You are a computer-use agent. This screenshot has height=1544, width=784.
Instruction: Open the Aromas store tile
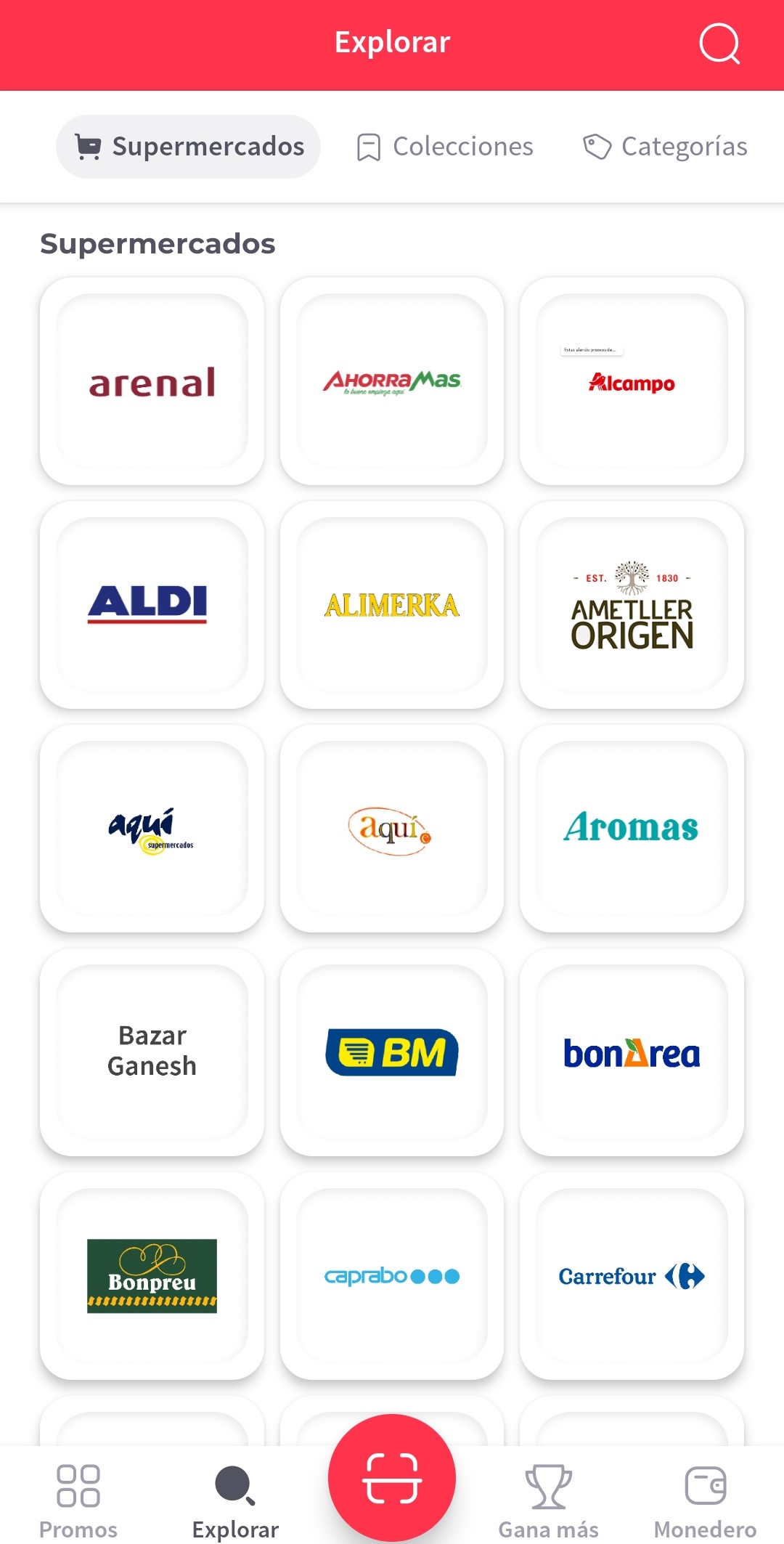[632, 829]
